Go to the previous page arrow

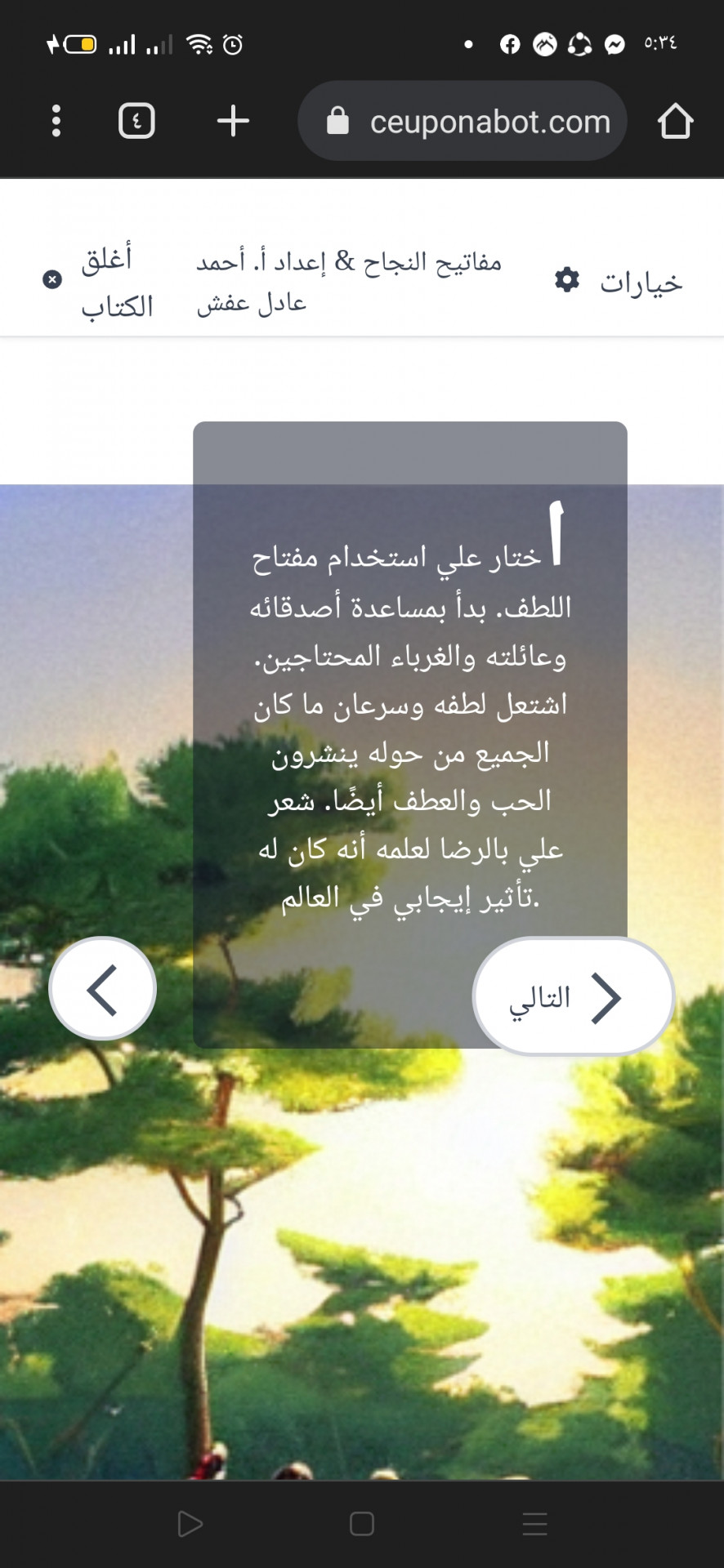pos(103,989)
